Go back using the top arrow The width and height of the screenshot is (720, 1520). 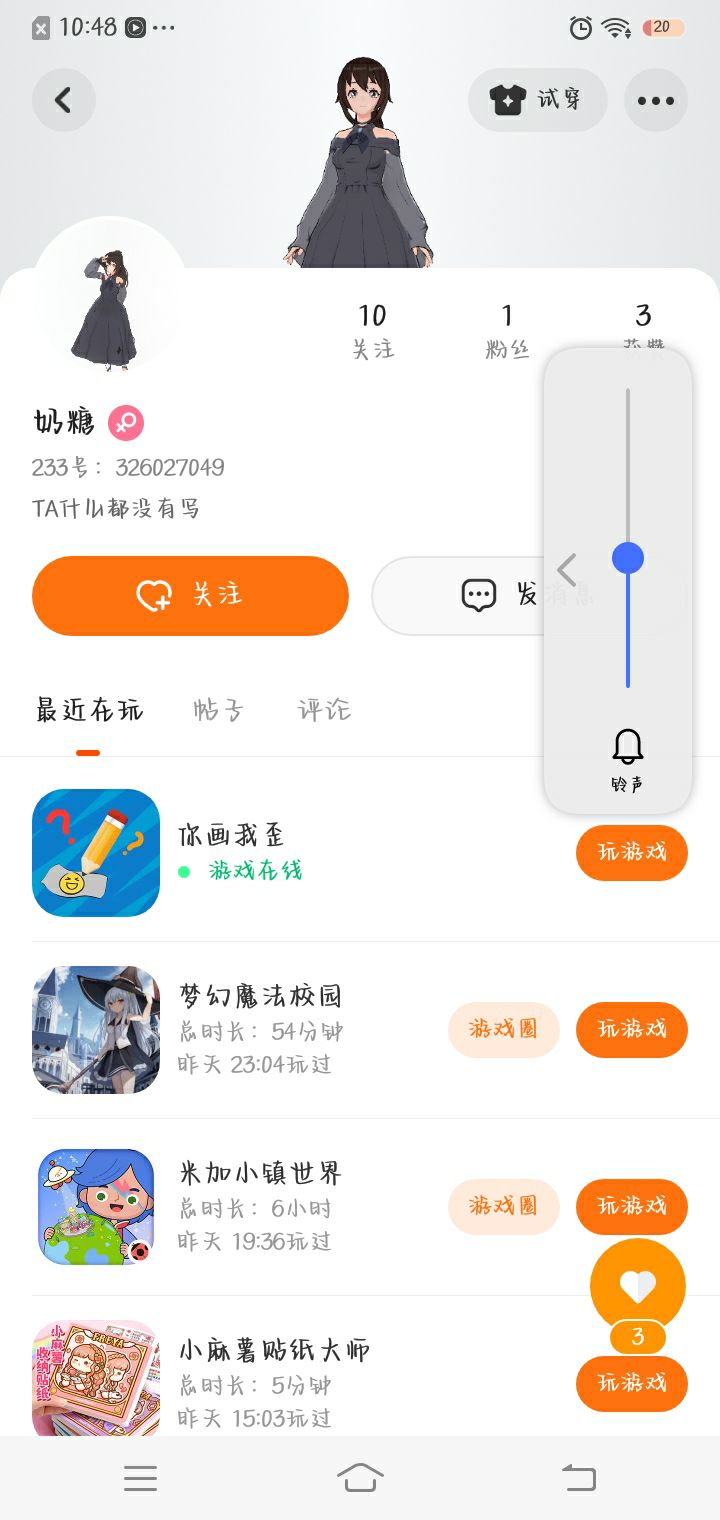[63, 100]
